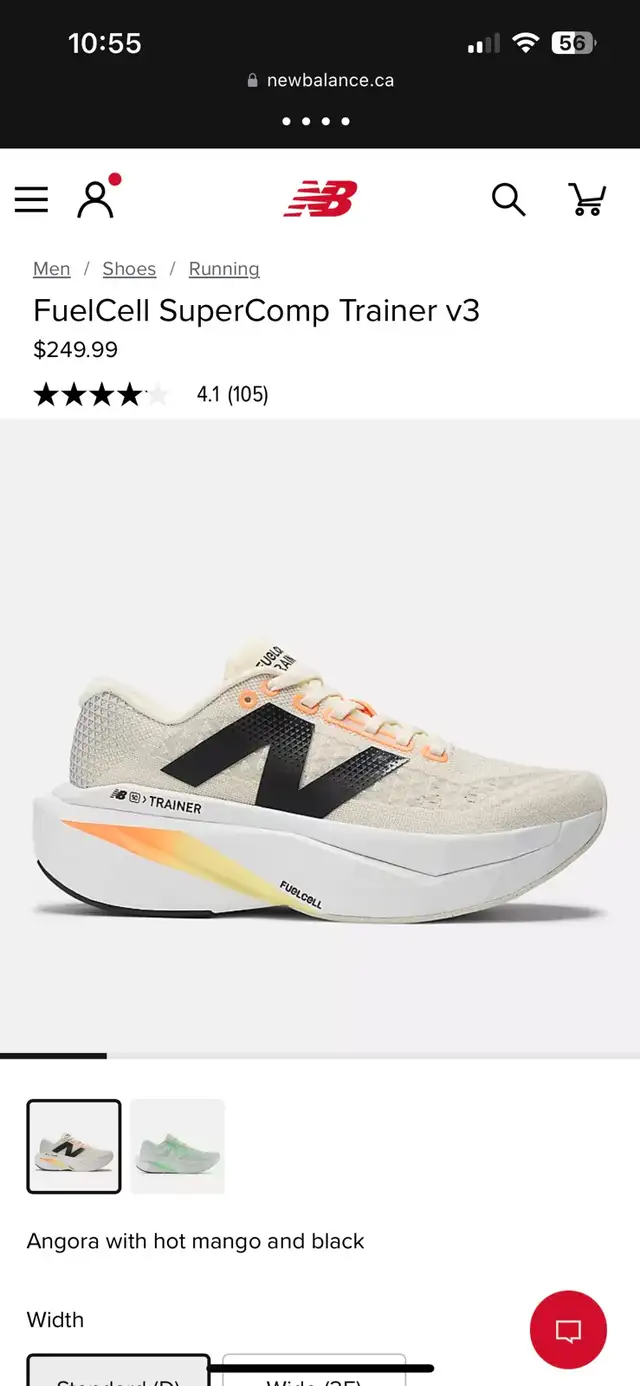Viewport: 640px width, 1386px height.
Task: Follow the Shoes breadcrumb link
Action: click(x=129, y=269)
